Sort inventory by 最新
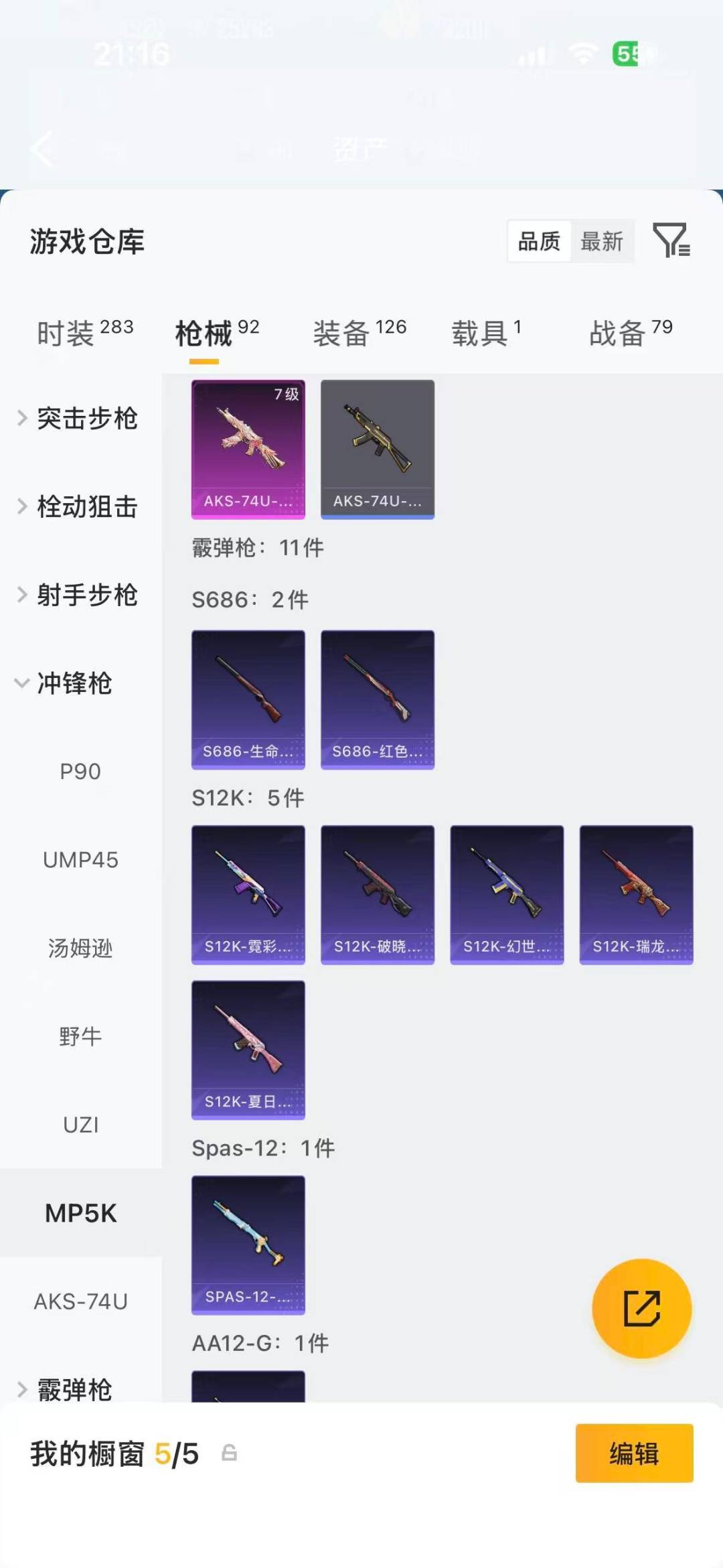 (x=602, y=242)
